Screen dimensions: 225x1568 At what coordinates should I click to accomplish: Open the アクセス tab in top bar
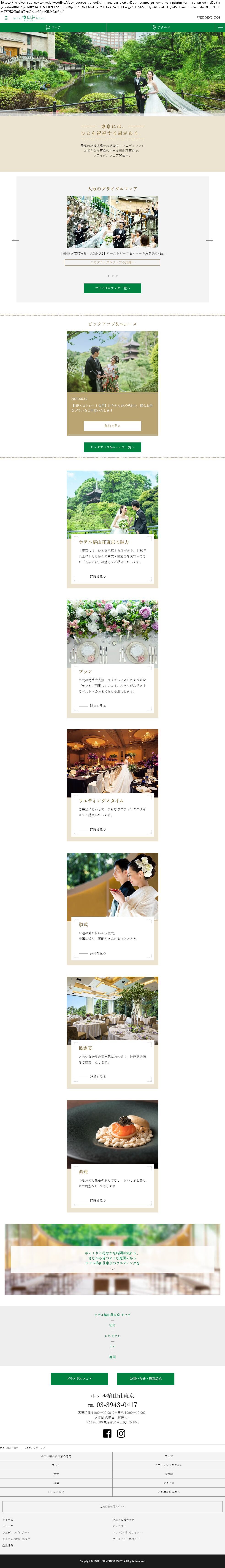[162, 27]
